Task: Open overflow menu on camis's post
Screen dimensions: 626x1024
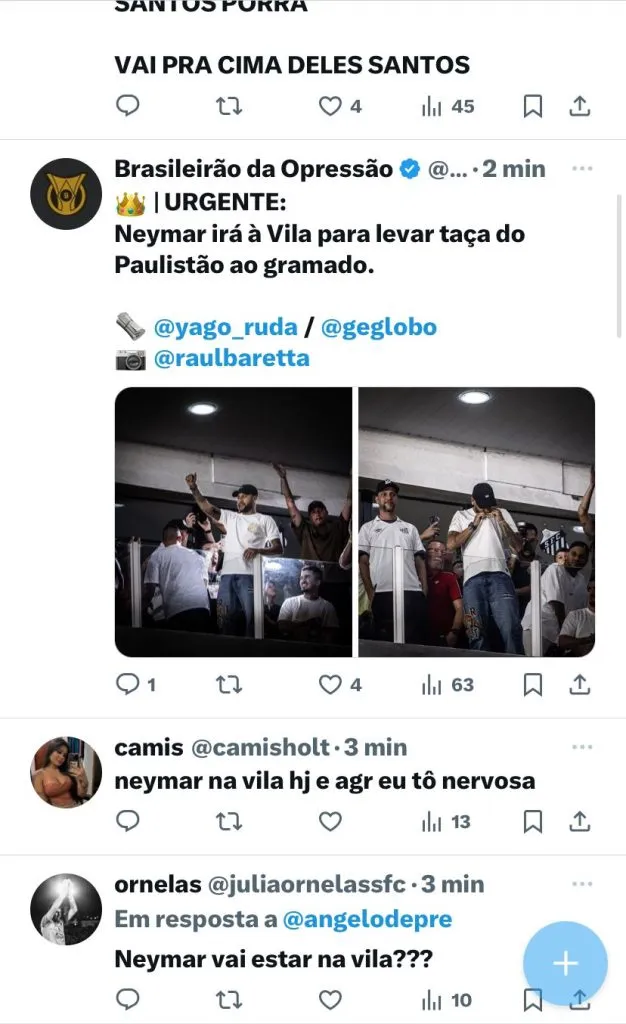Action: click(x=582, y=748)
